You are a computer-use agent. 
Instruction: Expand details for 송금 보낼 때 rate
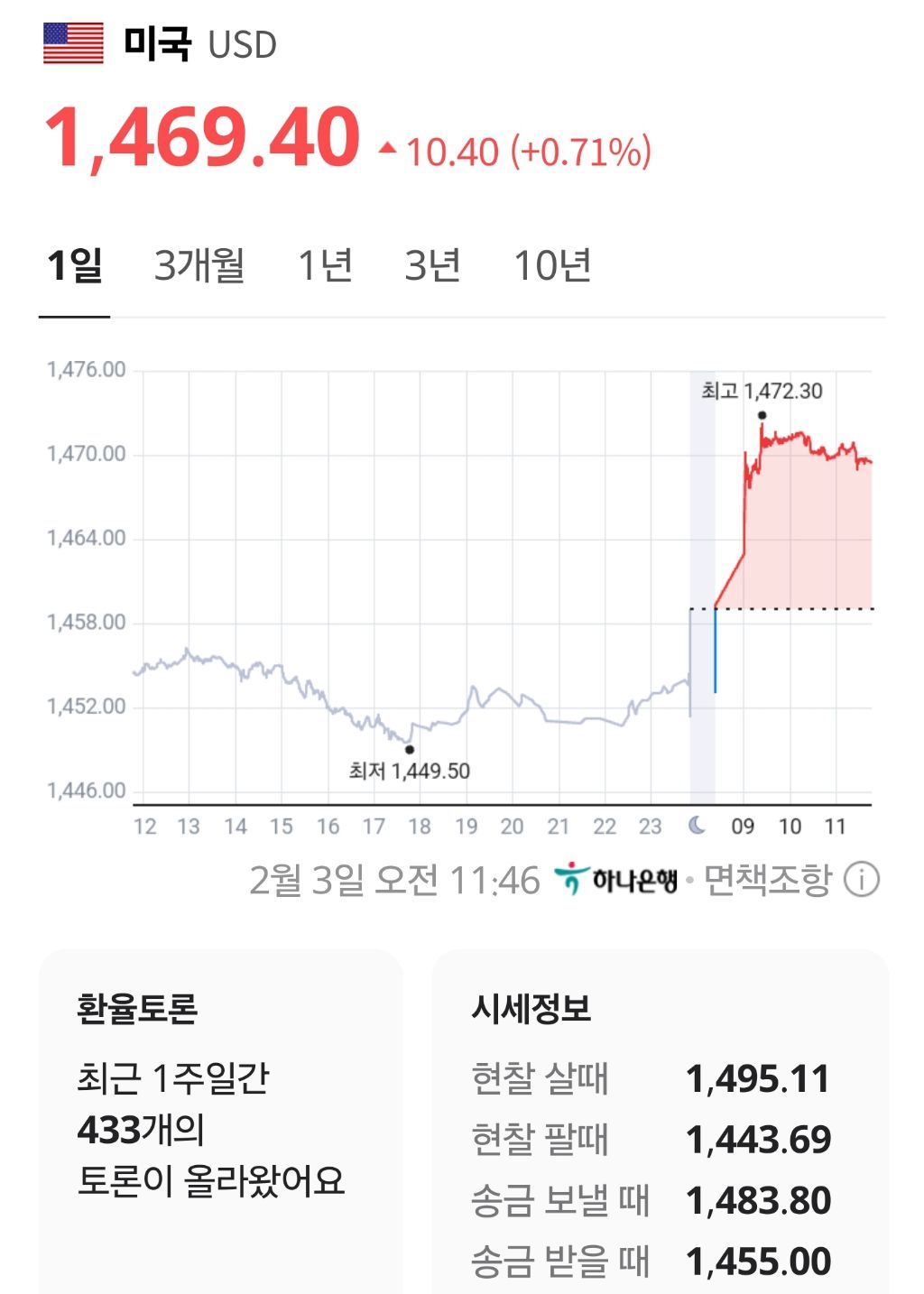pos(650,1200)
